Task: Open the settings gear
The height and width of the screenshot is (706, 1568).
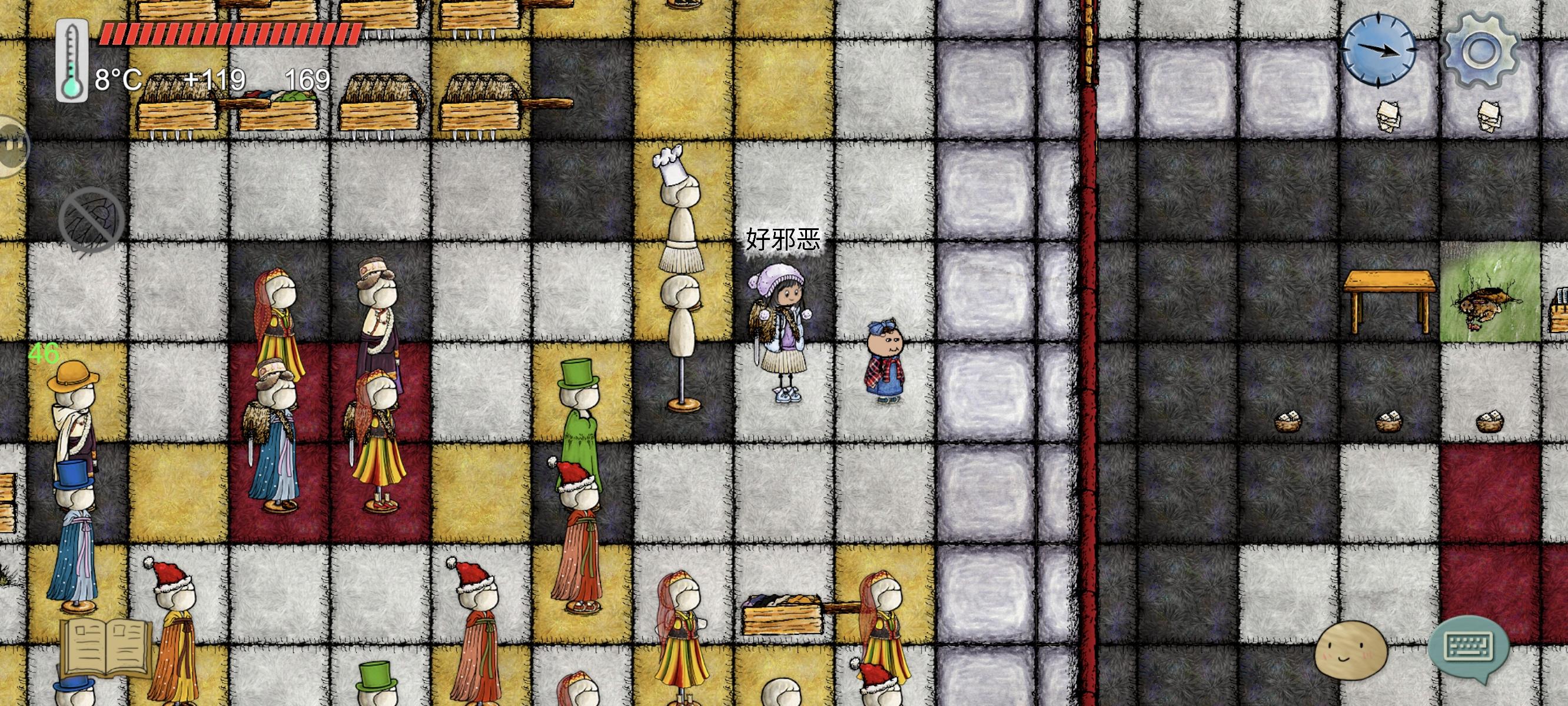Action: point(1480,51)
